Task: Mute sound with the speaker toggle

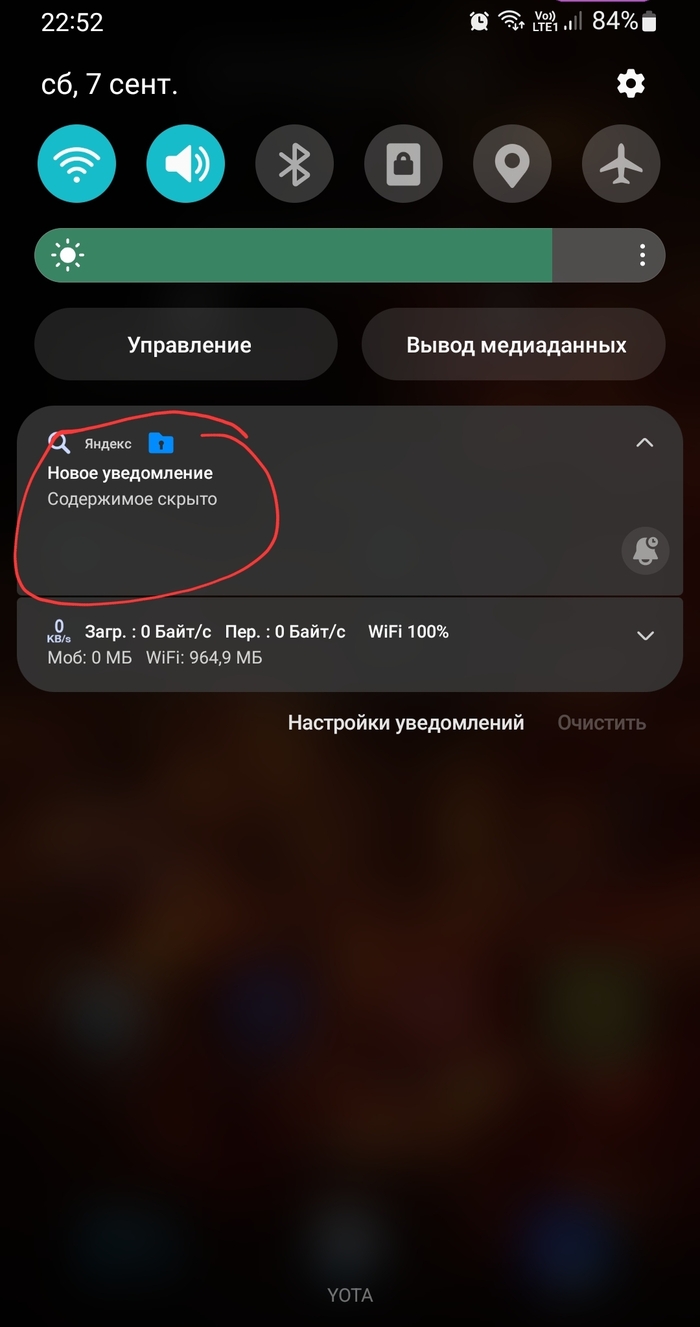Action: (x=186, y=164)
